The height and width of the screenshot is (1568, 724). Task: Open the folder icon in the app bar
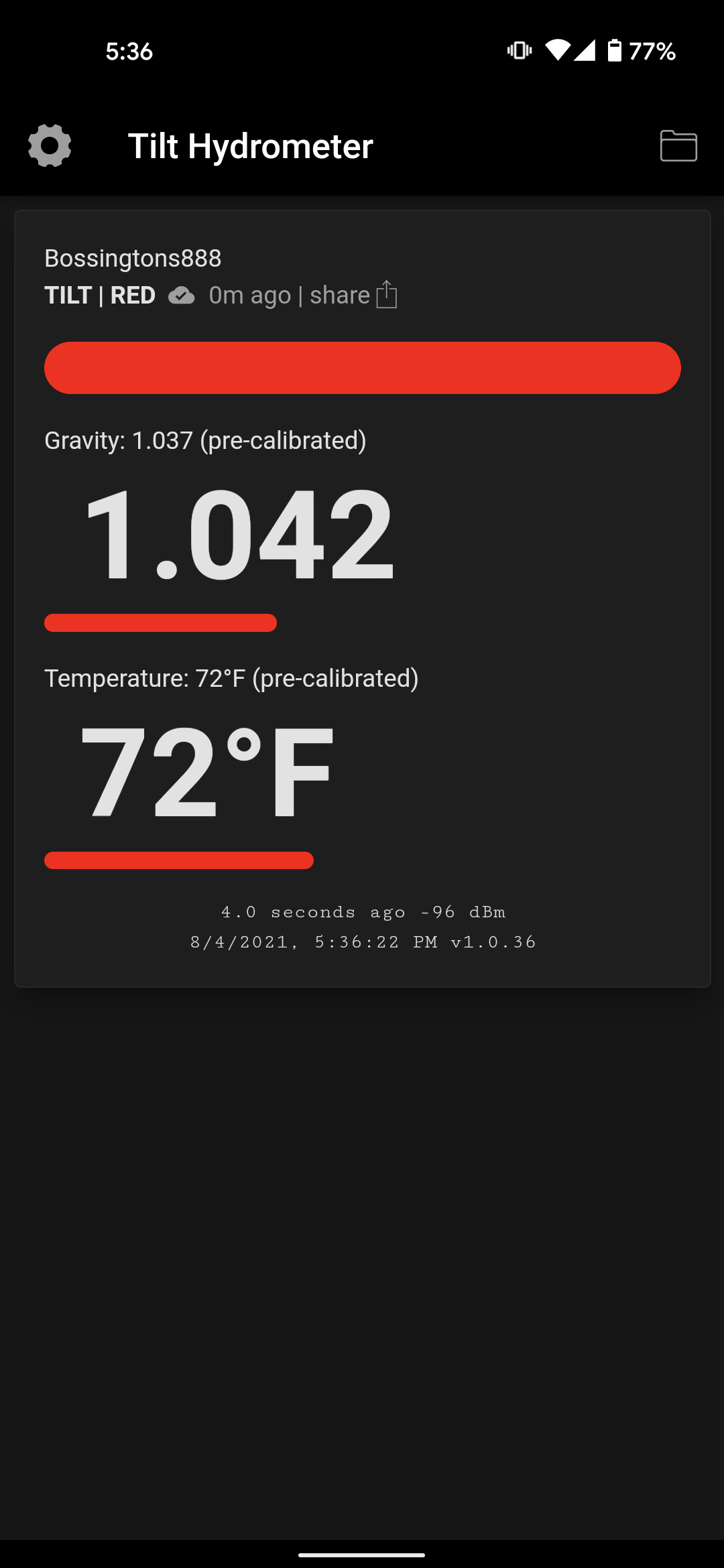coord(678,145)
